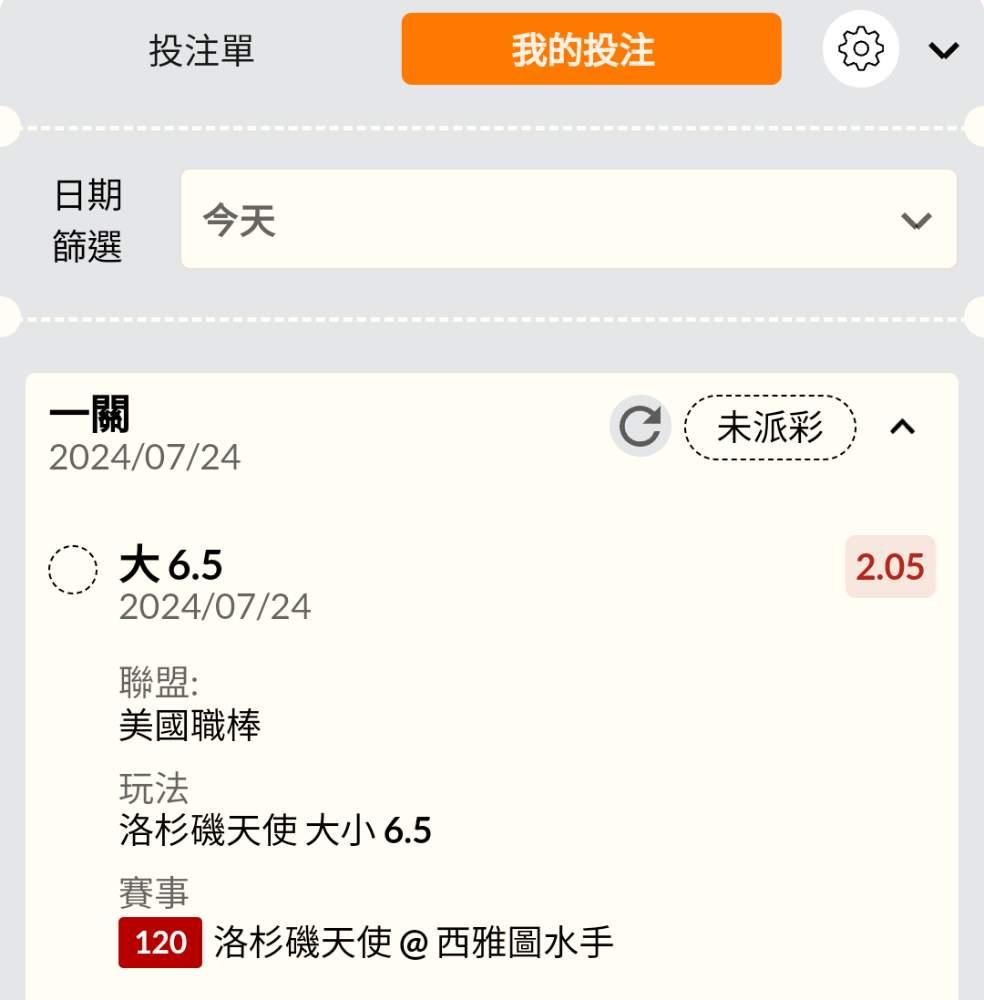
Task: Collapse the panel with the top chevron
Action: [x=943, y=50]
